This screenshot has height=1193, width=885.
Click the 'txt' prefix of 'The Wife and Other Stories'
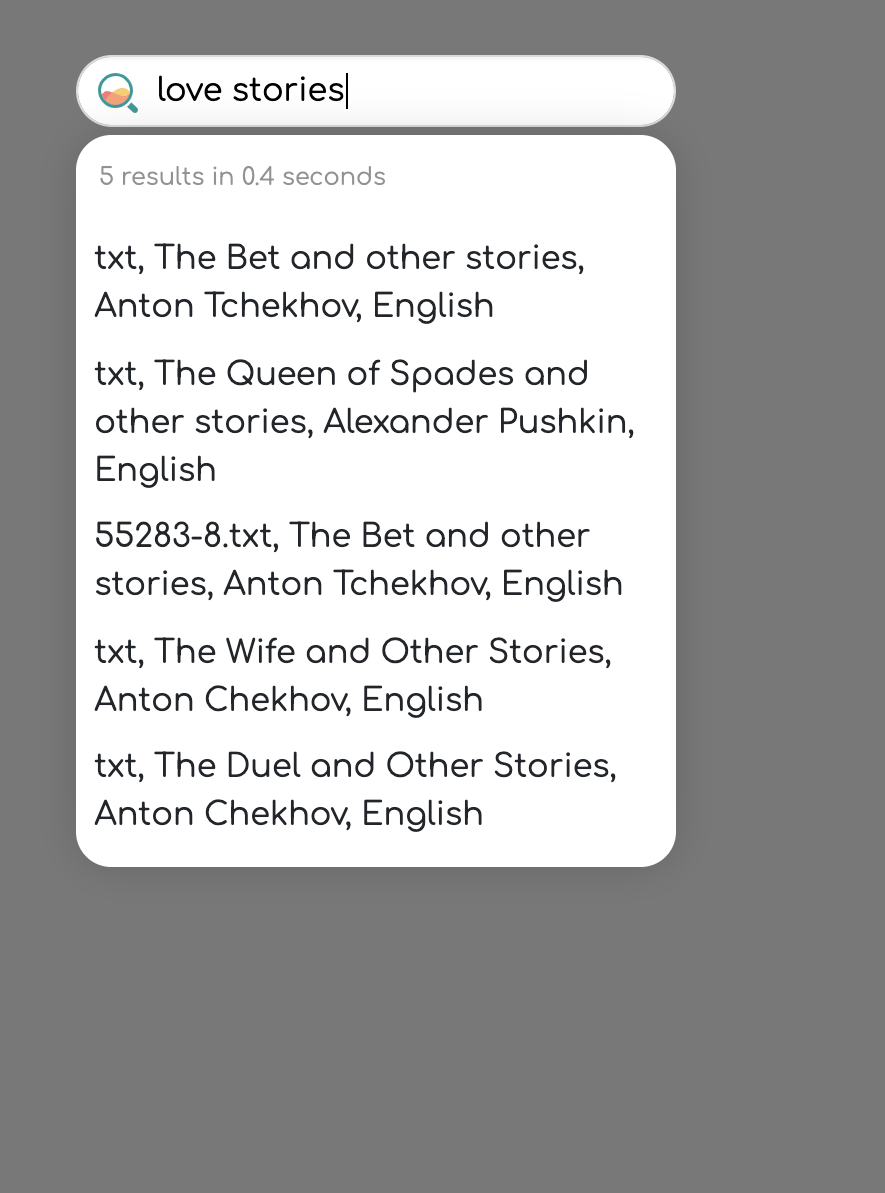click(x=116, y=651)
